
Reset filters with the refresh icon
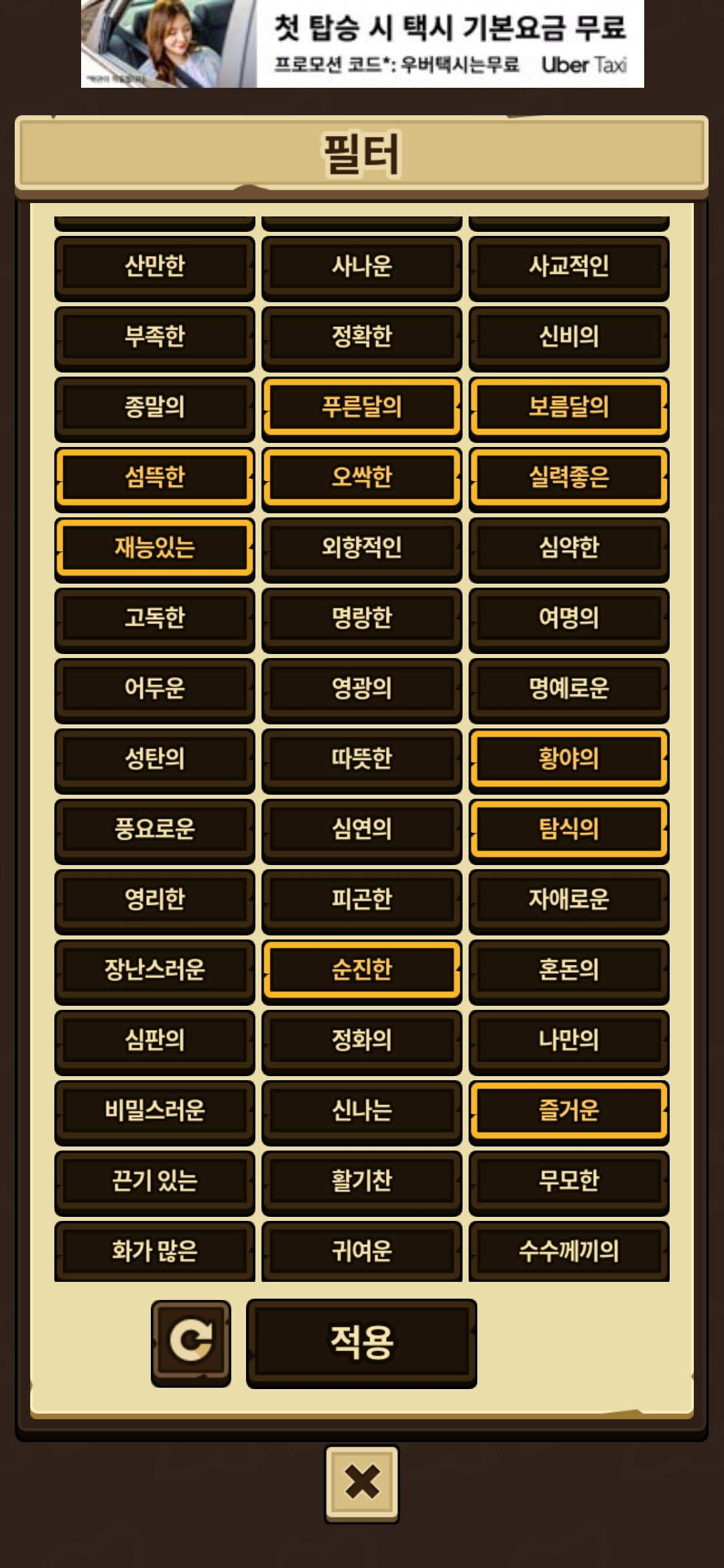[x=191, y=1342]
